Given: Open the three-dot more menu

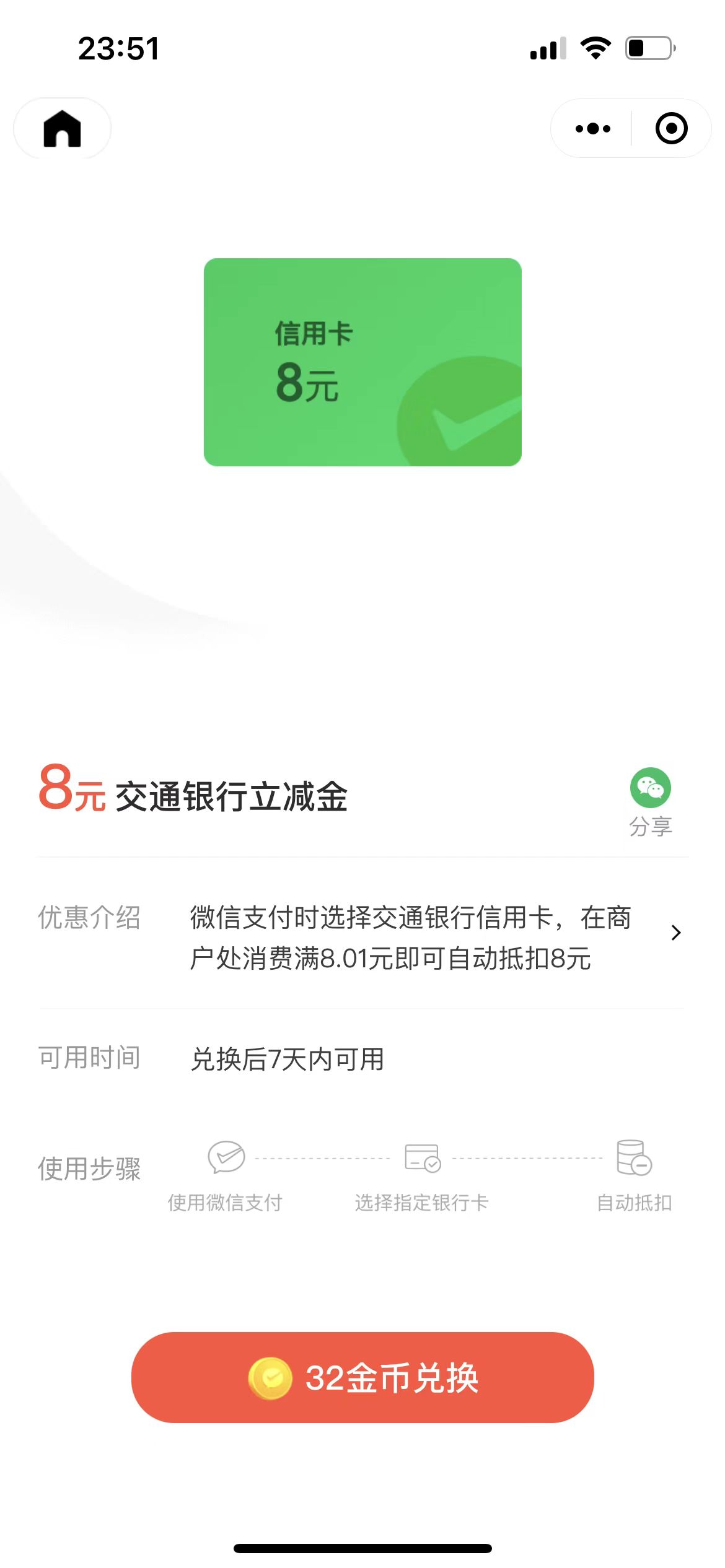Looking at the screenshot, I should click(x=592, y=129).
